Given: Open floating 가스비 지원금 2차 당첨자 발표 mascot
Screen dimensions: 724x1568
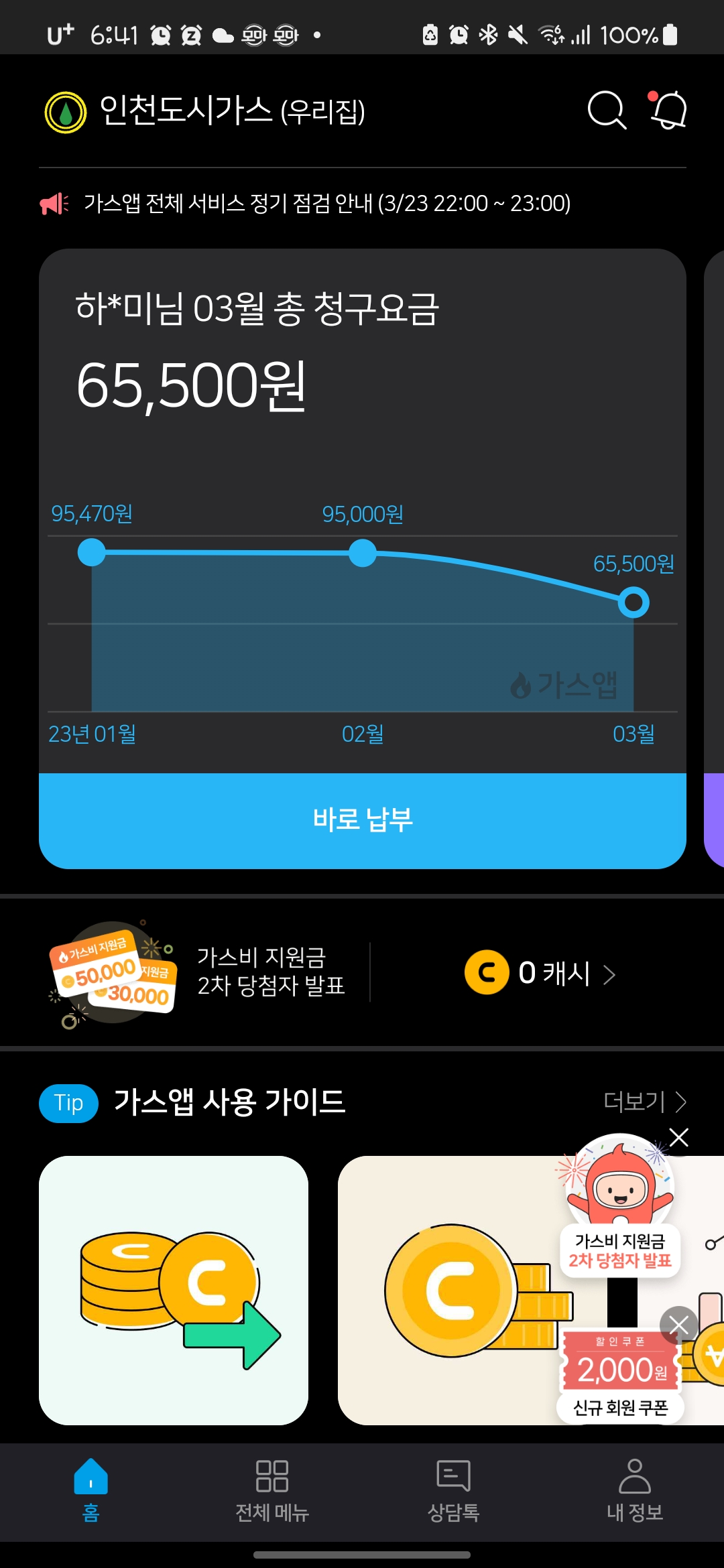Looking at the screenshot, I should 620,1206.
